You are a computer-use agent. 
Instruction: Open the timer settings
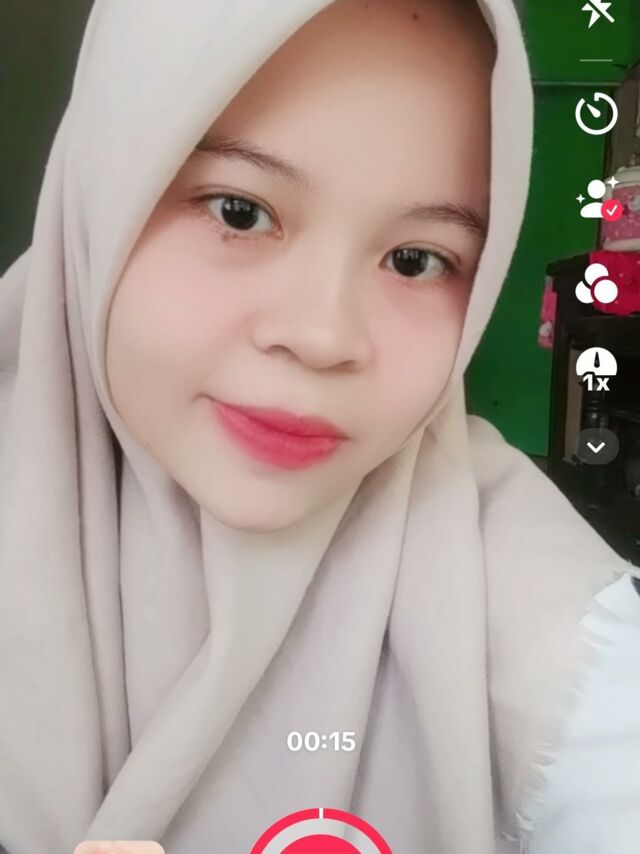[597, 113]
